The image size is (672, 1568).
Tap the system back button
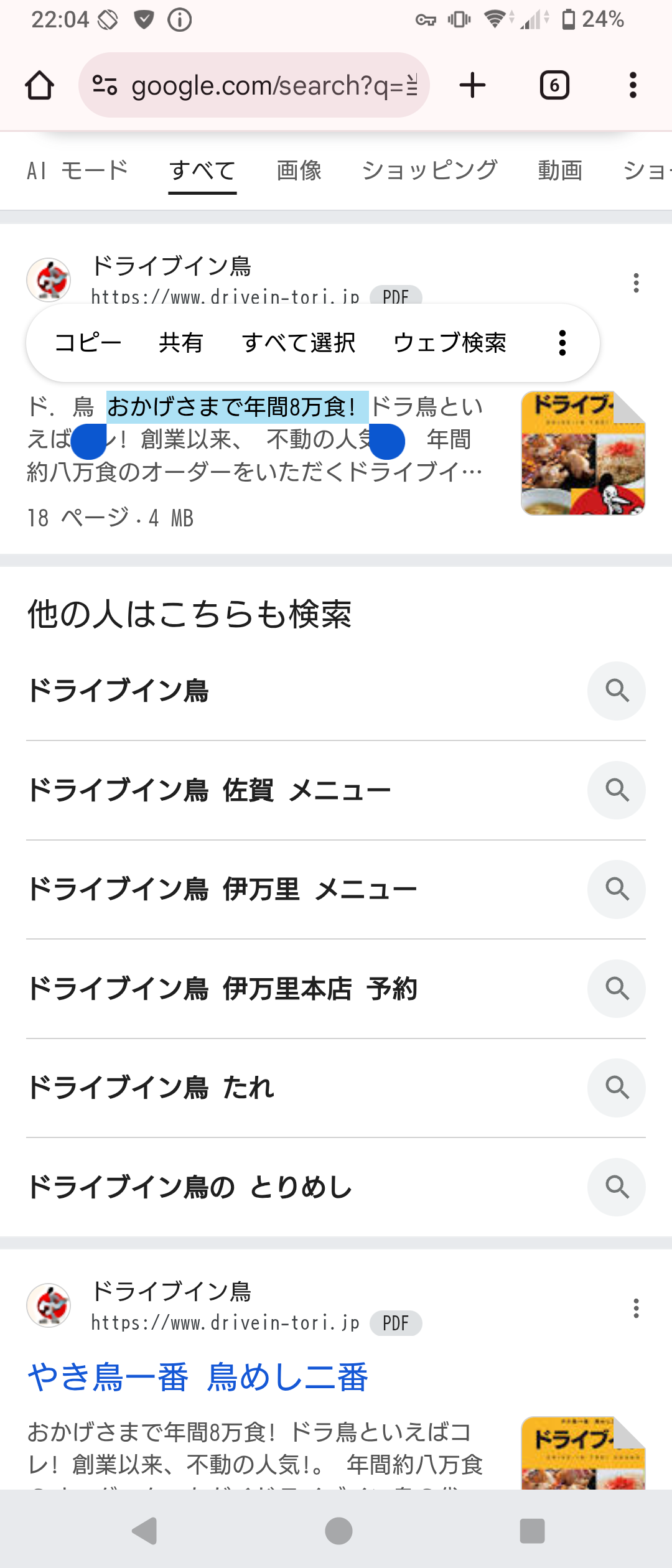tap(145, 1531)
